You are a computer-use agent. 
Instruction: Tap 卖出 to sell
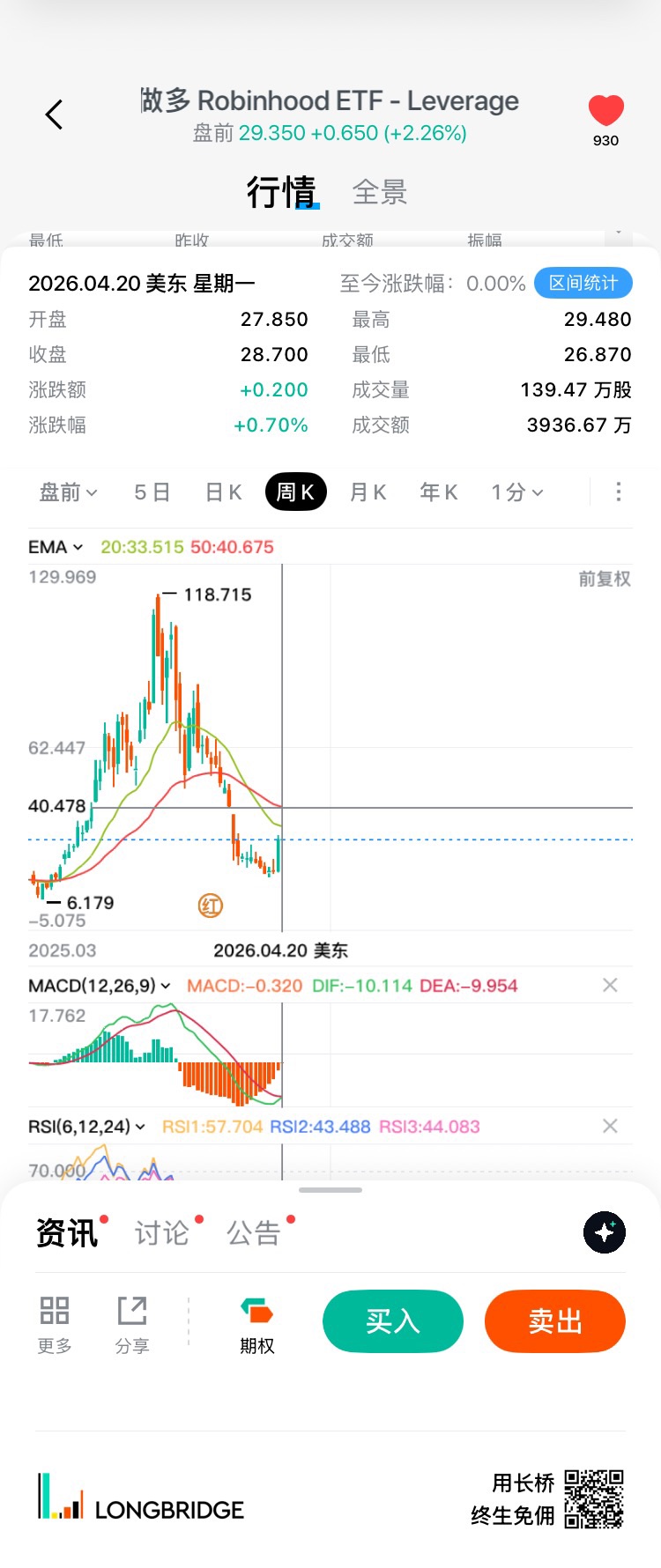coord(555,1321)
